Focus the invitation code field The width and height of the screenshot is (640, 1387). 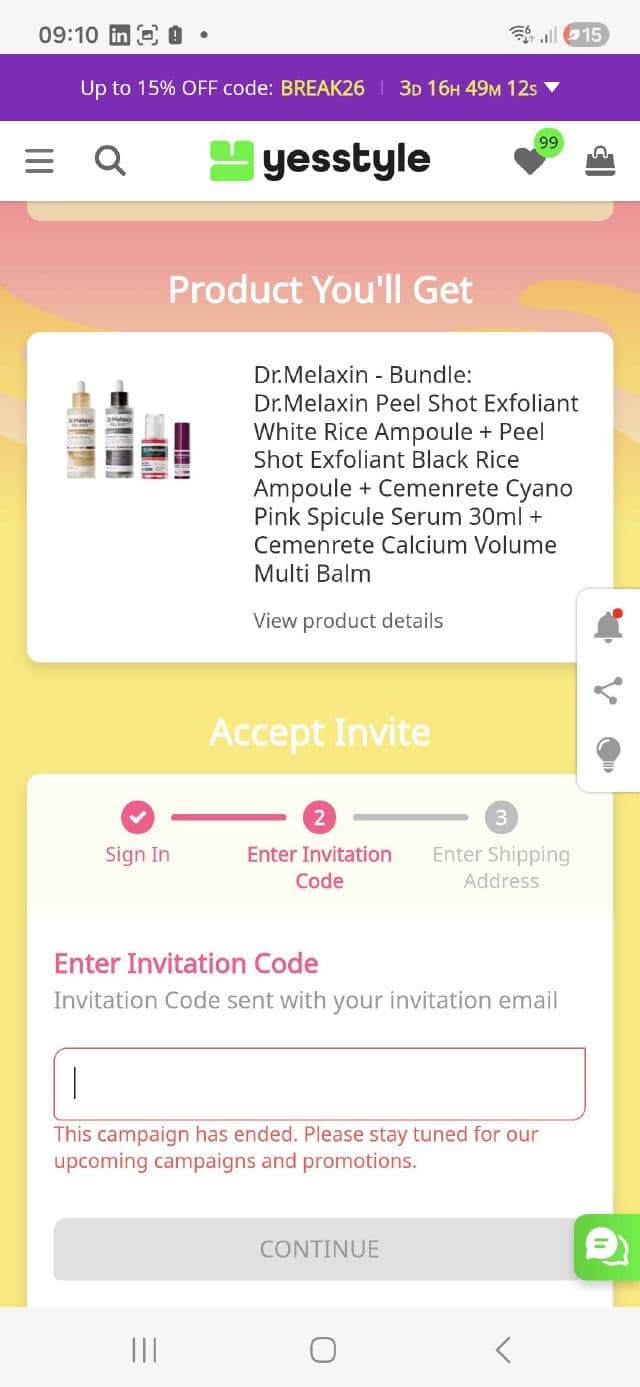[319, 1084]
